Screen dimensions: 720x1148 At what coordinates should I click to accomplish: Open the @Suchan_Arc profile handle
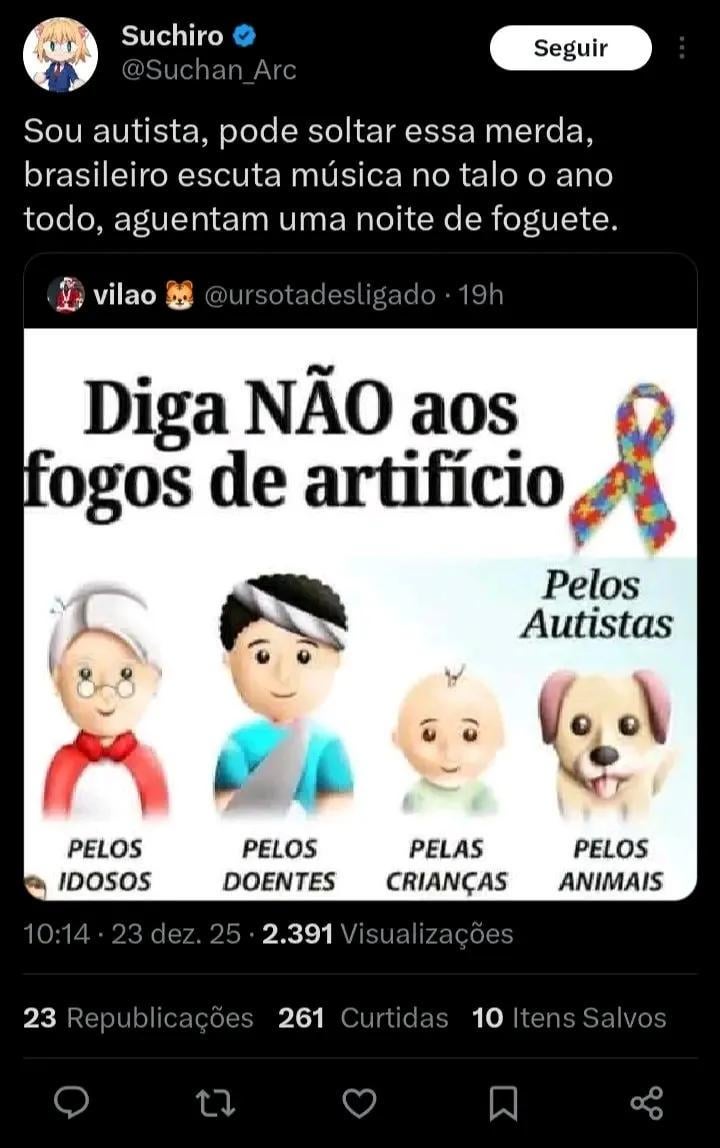click(x=208, y=71)
